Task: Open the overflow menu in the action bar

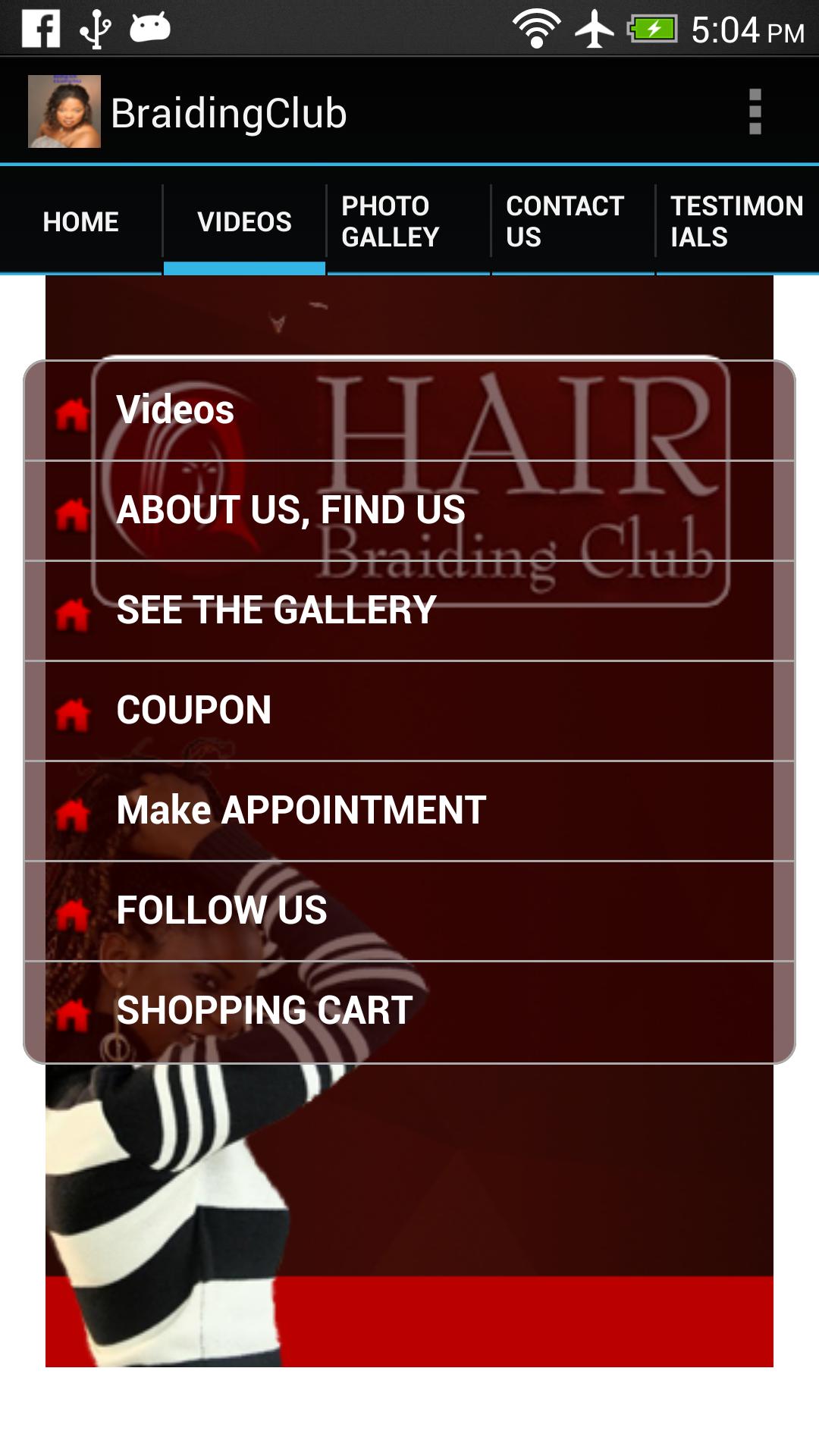Action: tap(754, 110)
